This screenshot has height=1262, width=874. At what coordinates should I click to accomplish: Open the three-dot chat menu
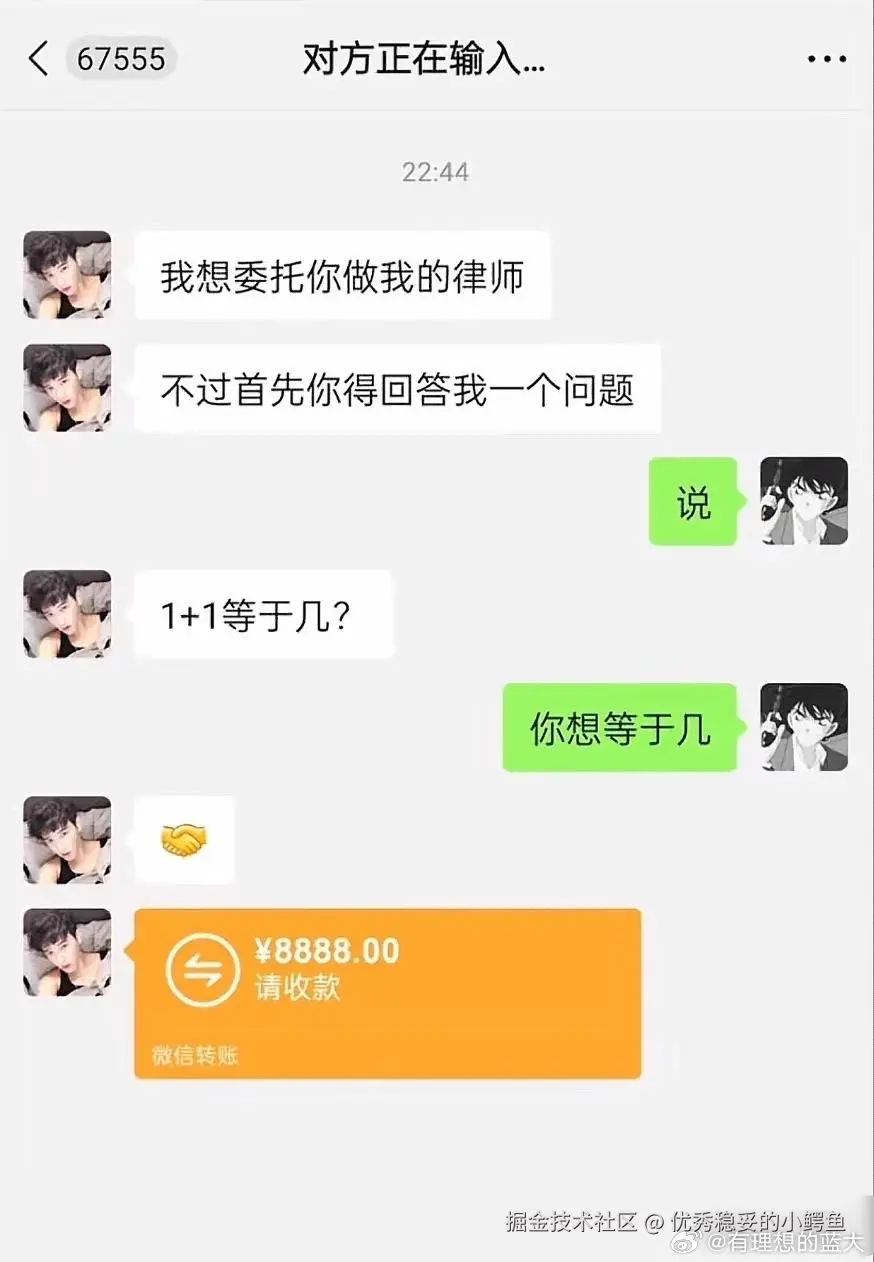pos(826,58)
